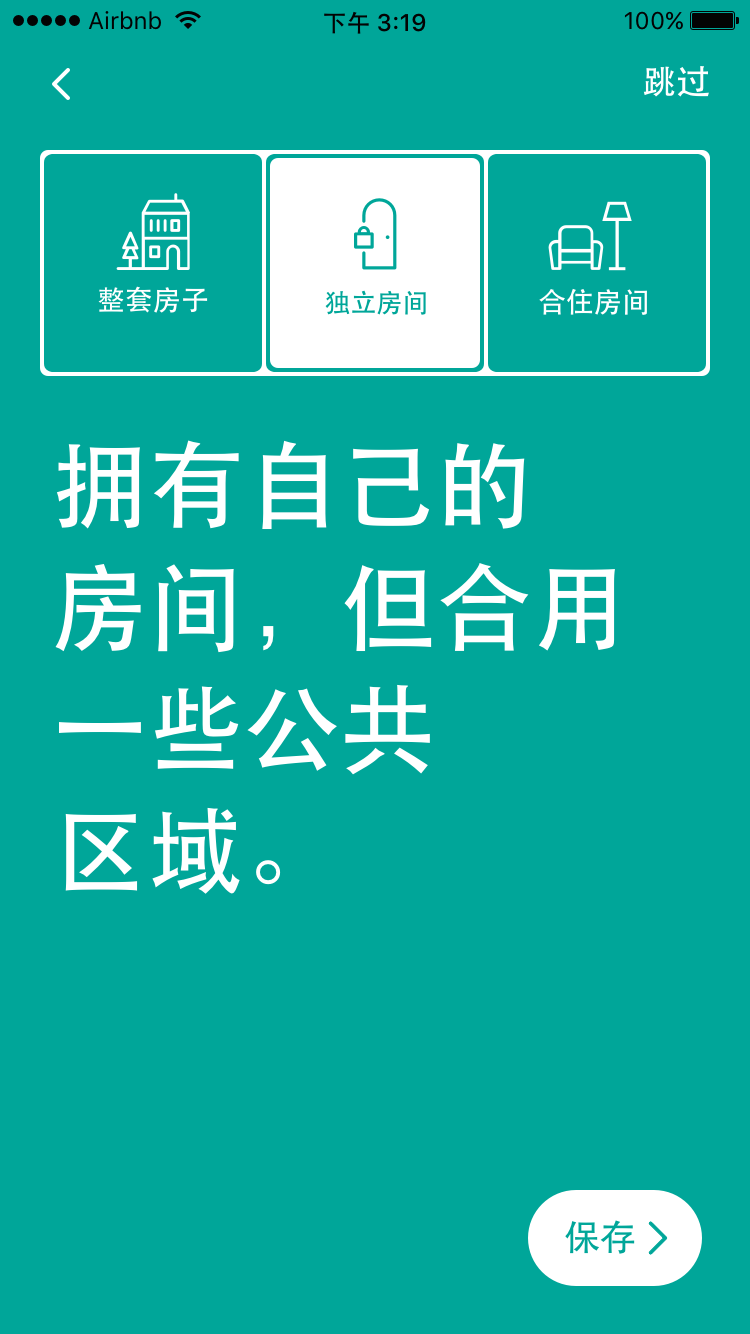This screenshot has width=750, height=1334.
Task: Select the 独立房间 option
Action: click(x=375, y=263)
